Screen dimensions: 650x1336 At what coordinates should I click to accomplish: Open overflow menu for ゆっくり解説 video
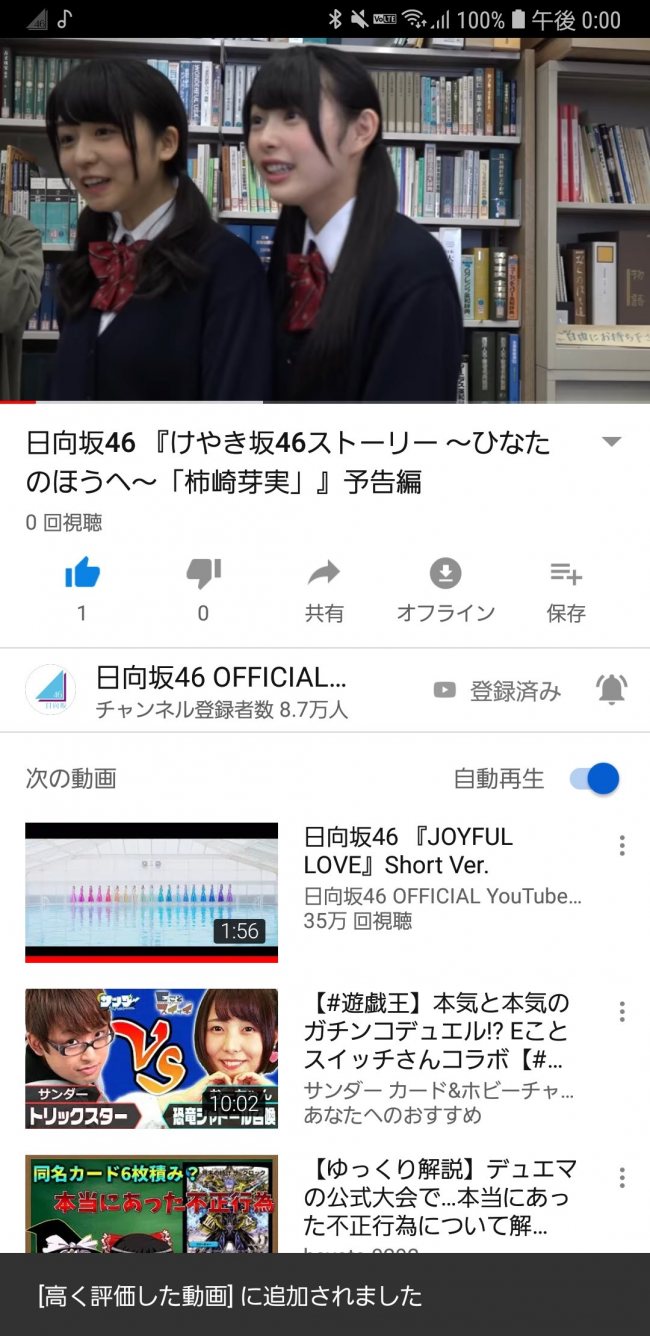[x=622, y=1178]
